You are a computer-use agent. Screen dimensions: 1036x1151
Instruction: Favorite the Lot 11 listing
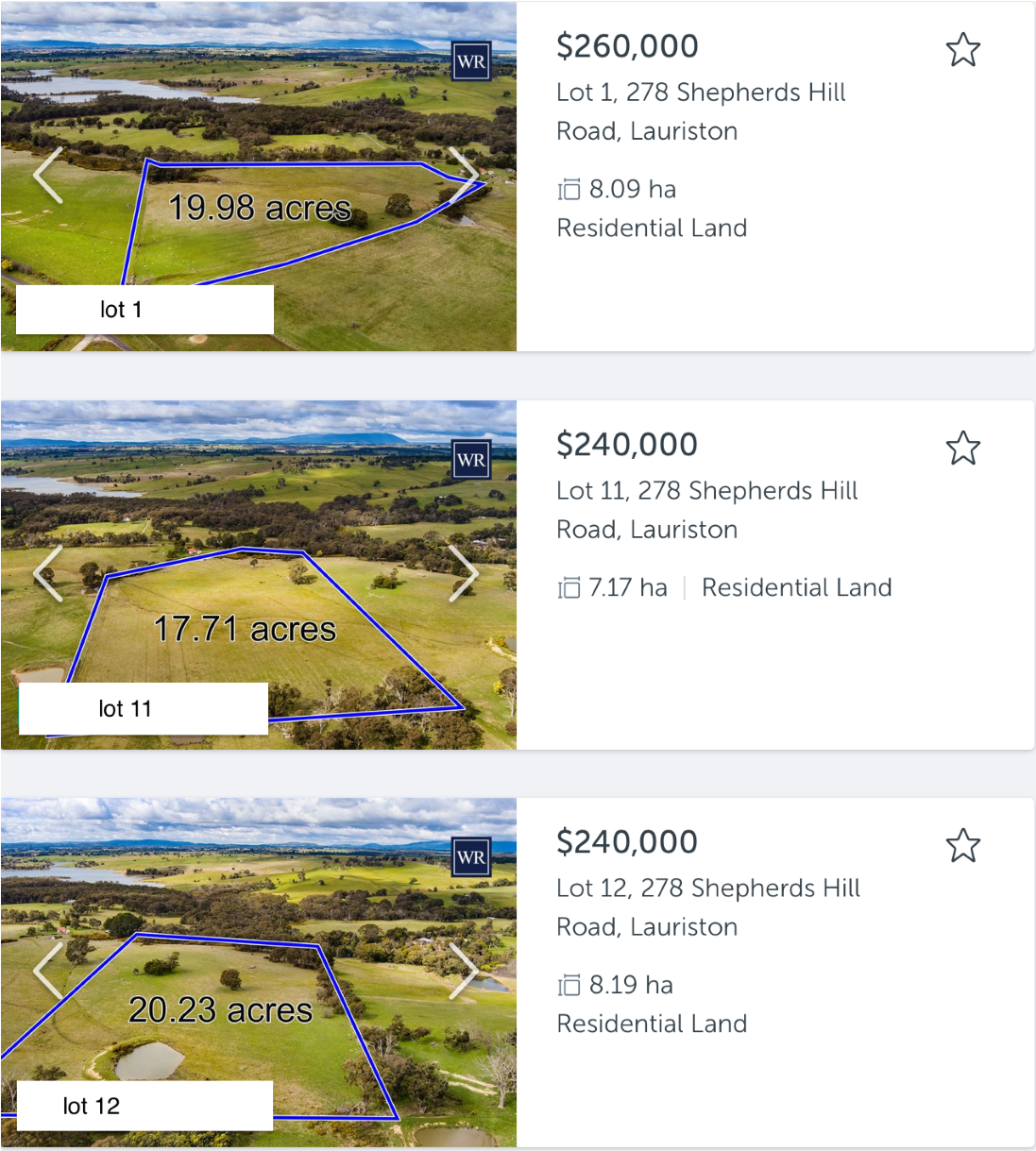click(x=963, y=448)
